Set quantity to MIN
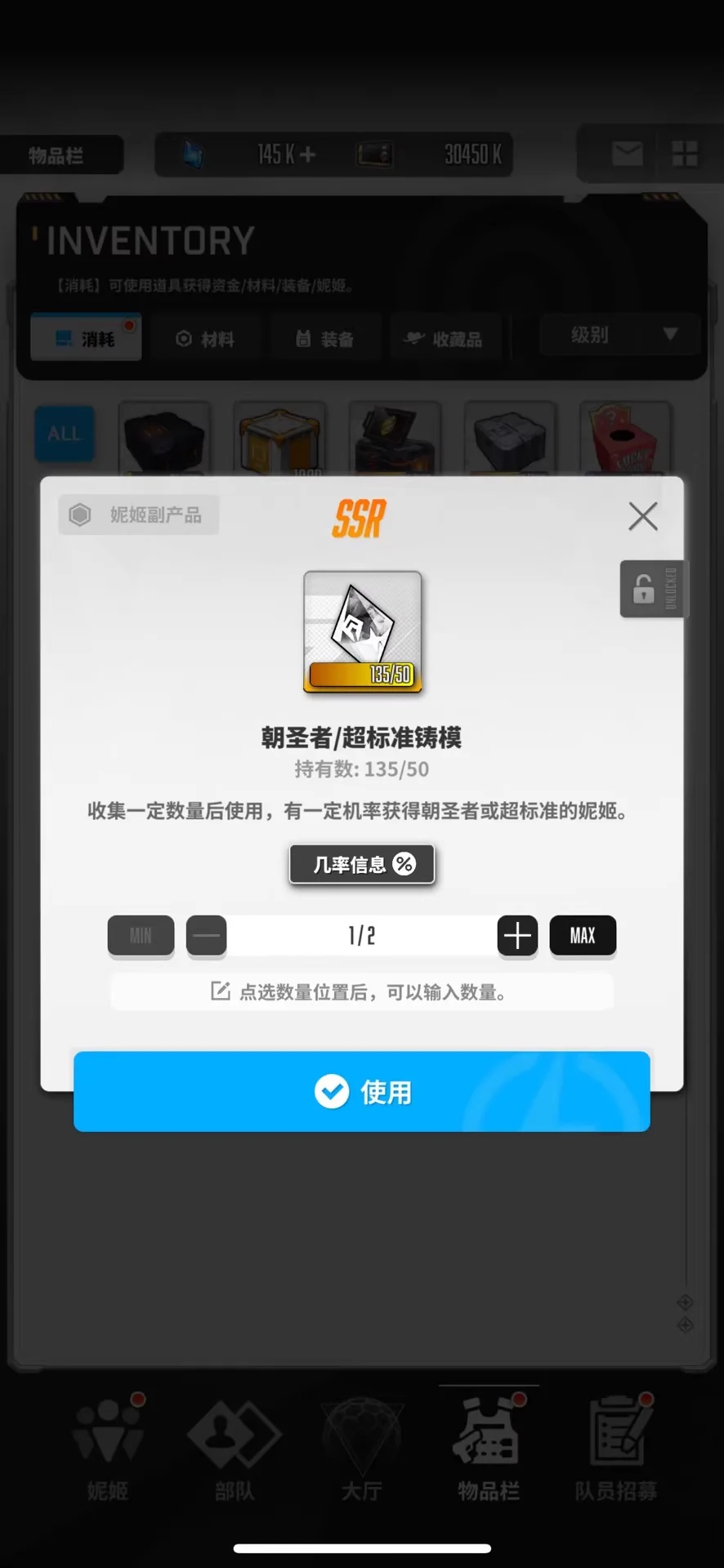Viewport: 724px width, 1568px height. coord(141,936)
